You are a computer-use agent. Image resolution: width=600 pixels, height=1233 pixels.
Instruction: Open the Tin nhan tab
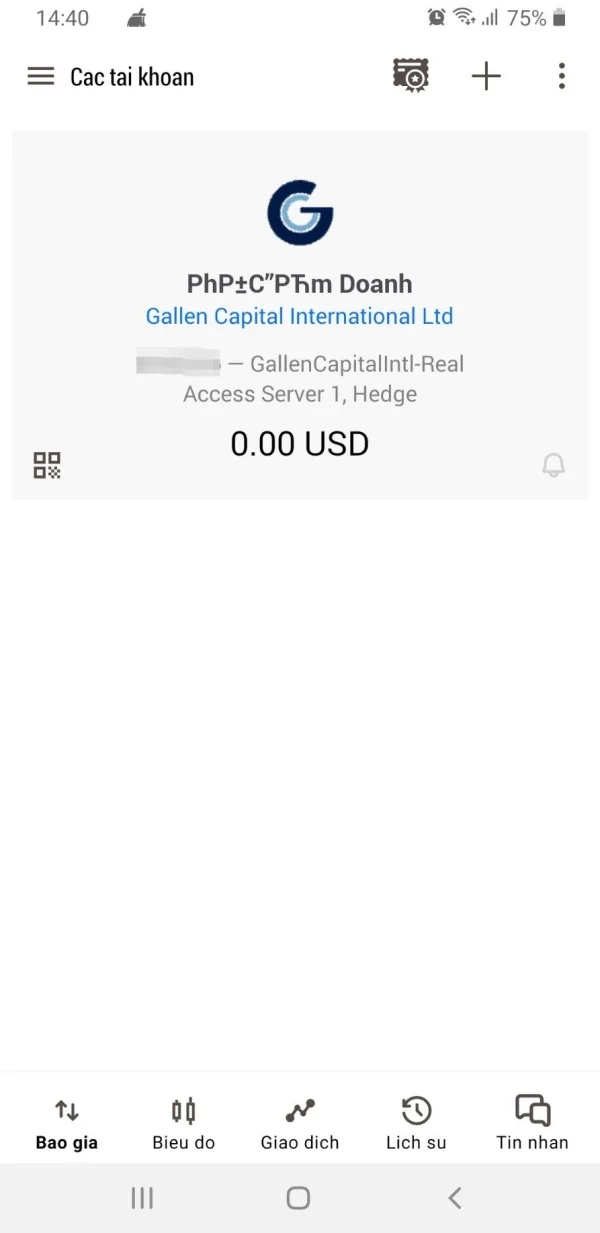[x=532, y=1123]
